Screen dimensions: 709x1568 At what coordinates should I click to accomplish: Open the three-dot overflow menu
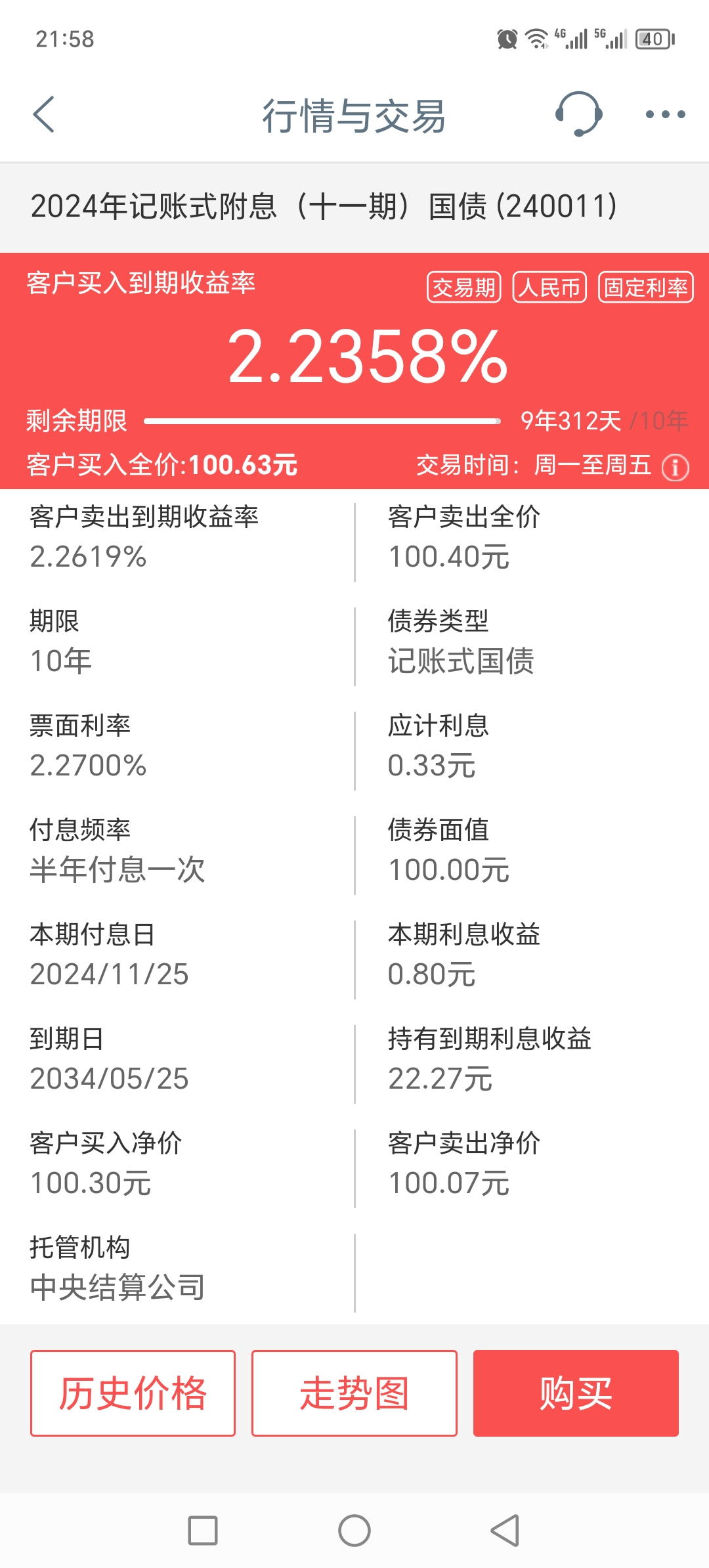click(665, 114)
